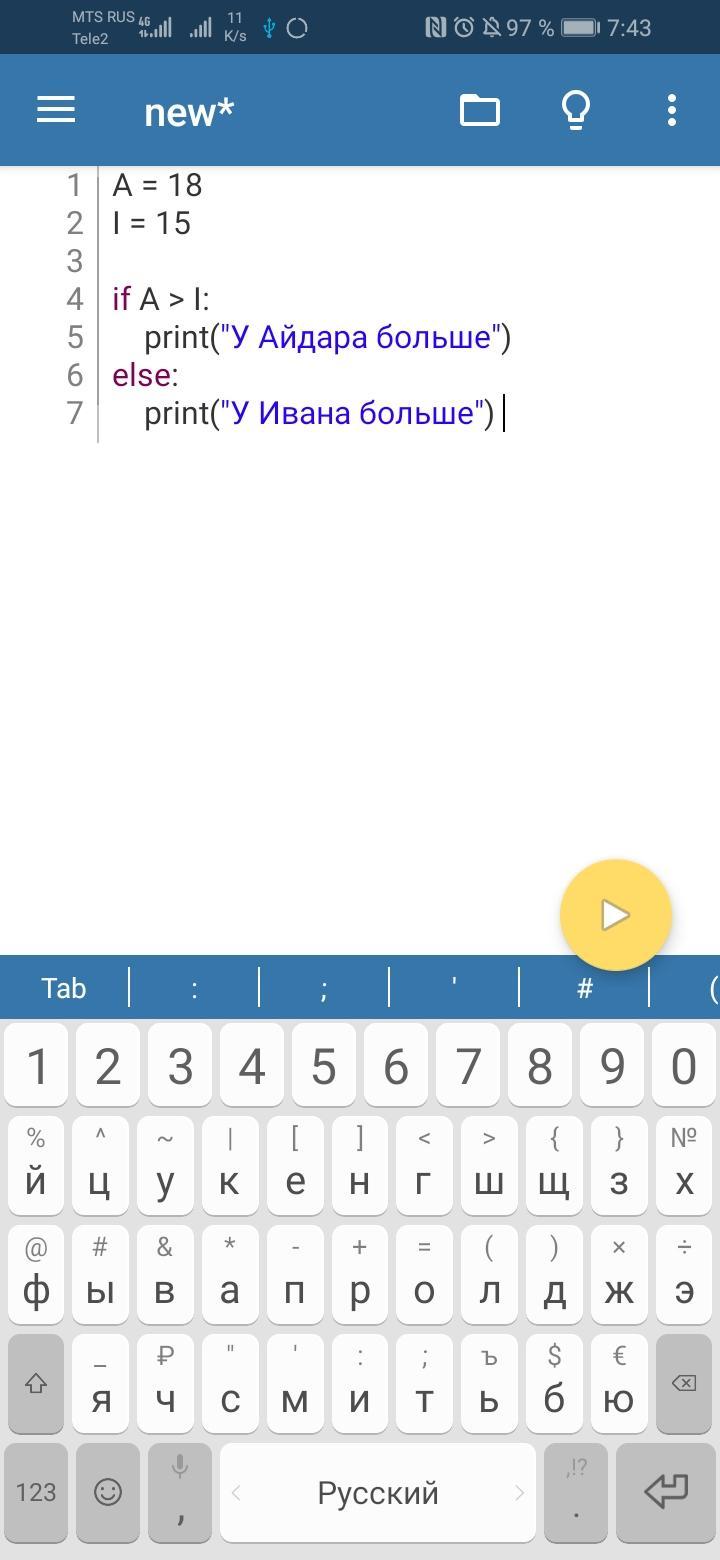Insert a Tab from the shortcut bar
Screen dimensions: 720x1560
(x=64, y=988)
